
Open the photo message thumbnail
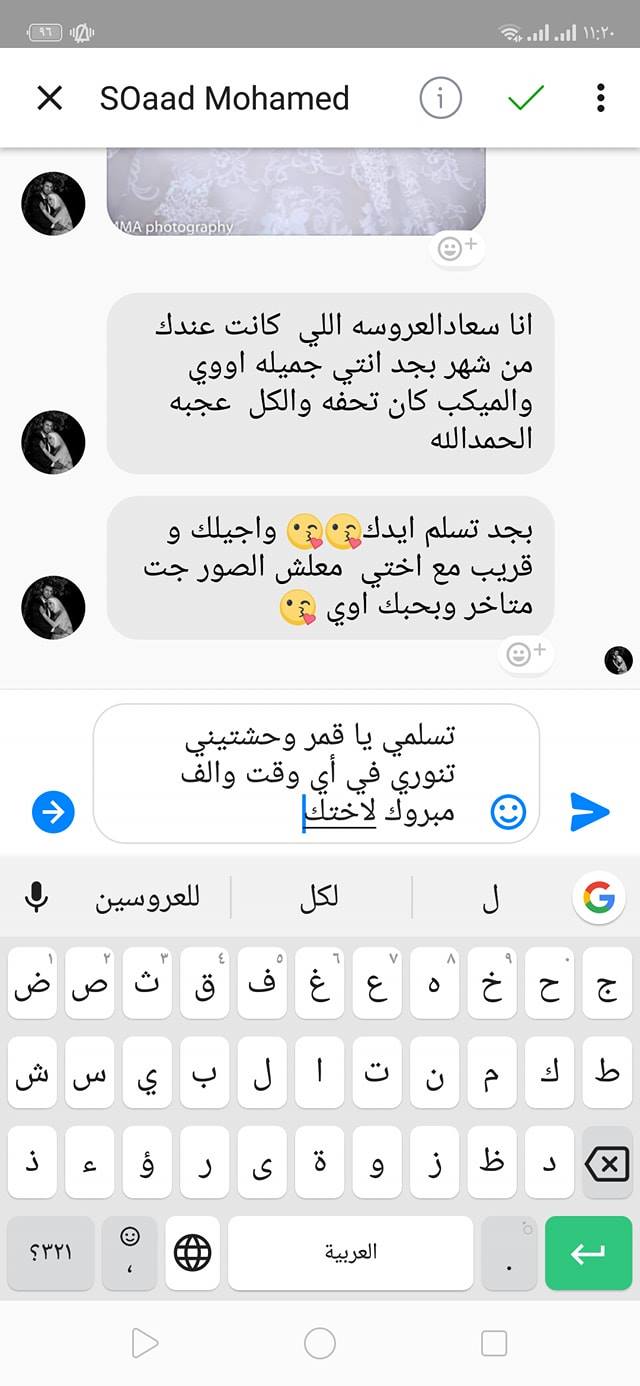tap(296, 192)
